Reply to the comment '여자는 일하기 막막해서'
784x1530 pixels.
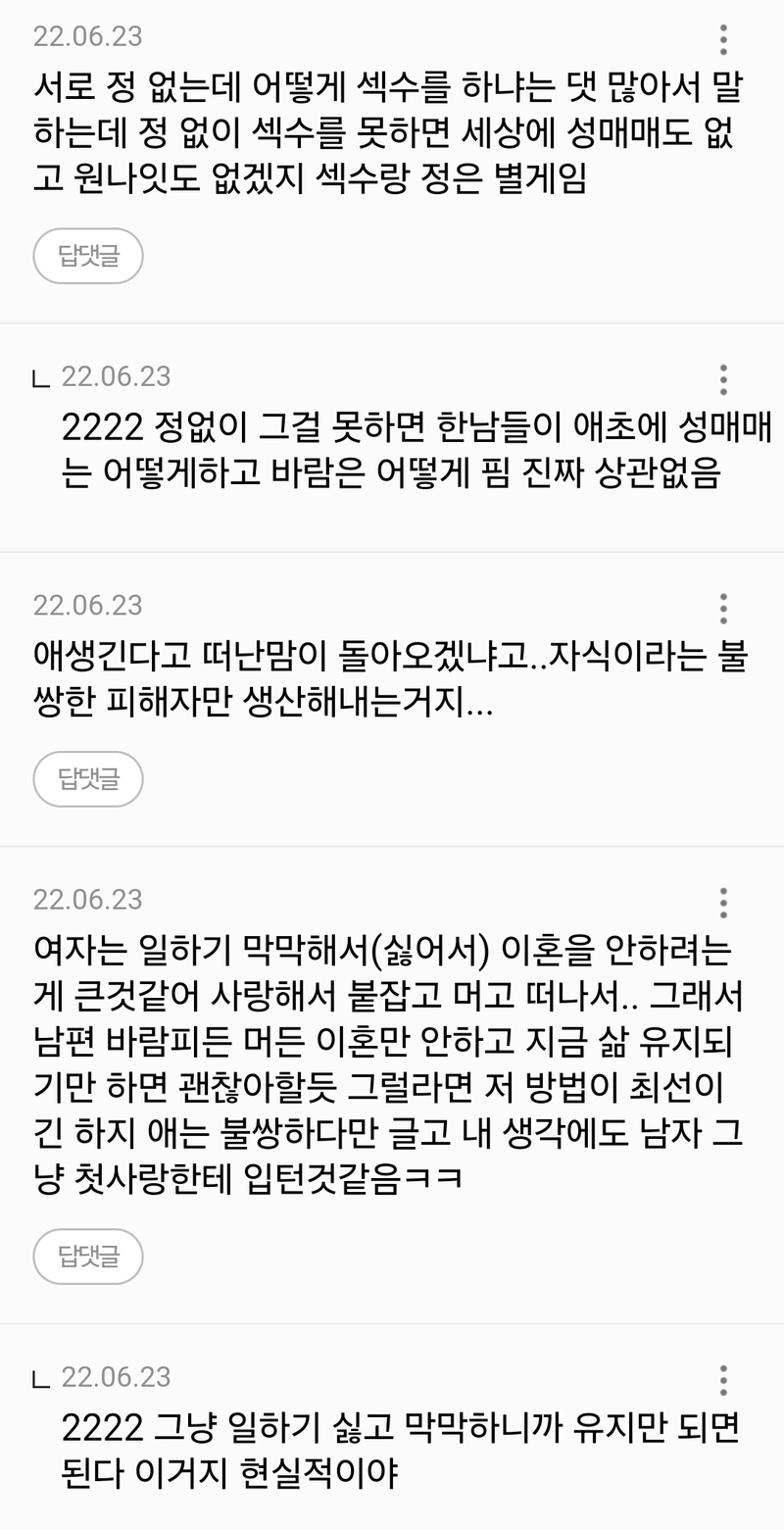tap(88, 1257)
